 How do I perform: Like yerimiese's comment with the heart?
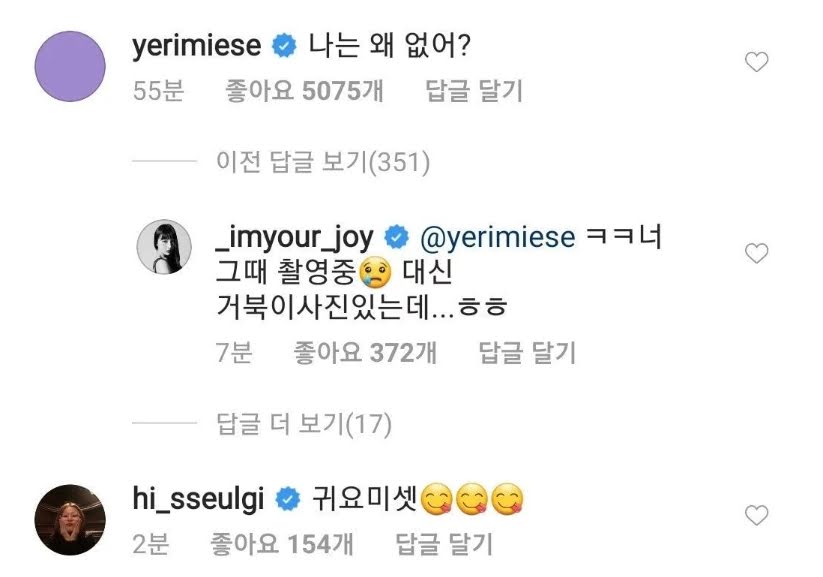[x=756, y=62]
